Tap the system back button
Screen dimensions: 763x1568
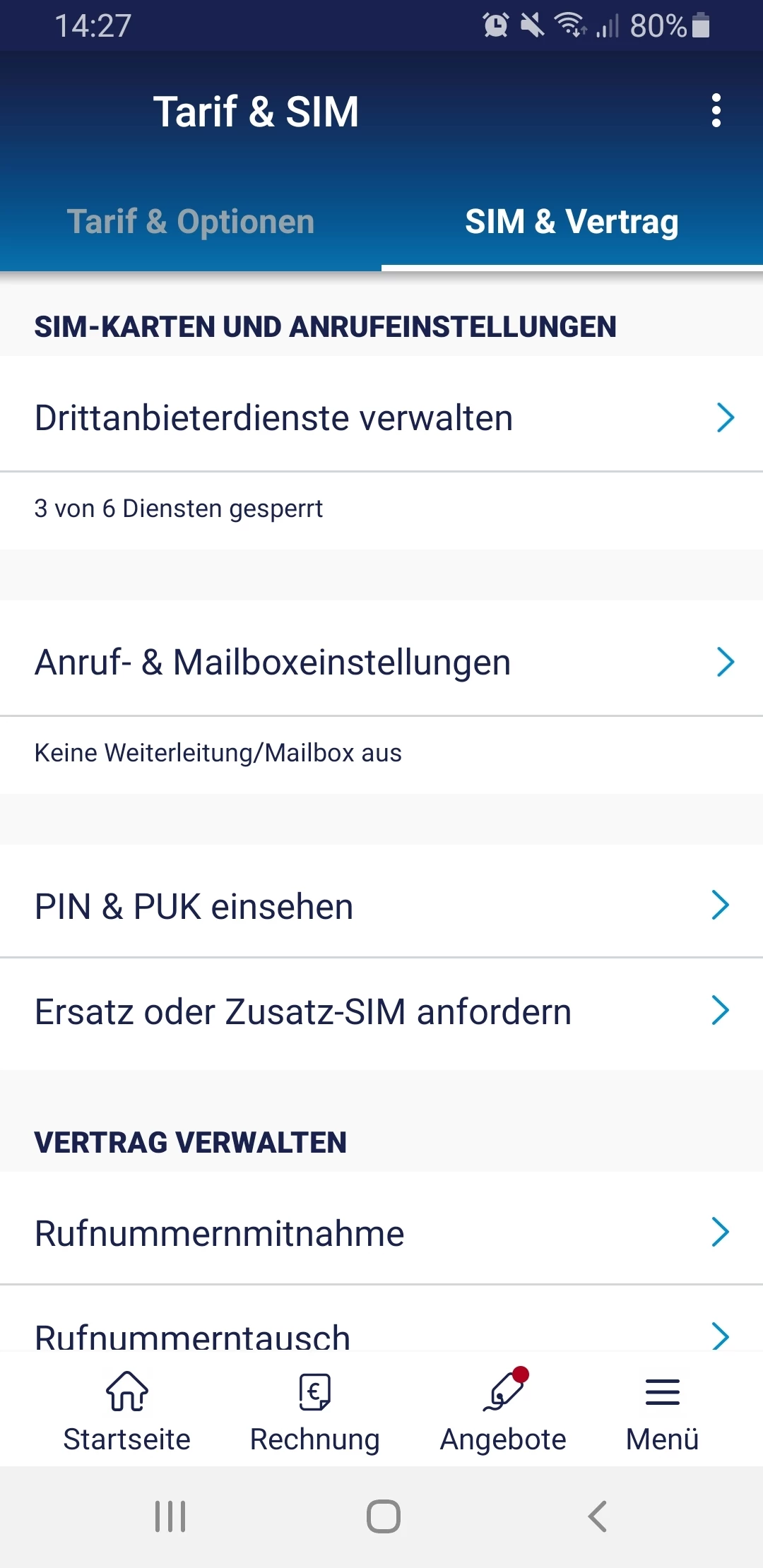point(597,1516)
